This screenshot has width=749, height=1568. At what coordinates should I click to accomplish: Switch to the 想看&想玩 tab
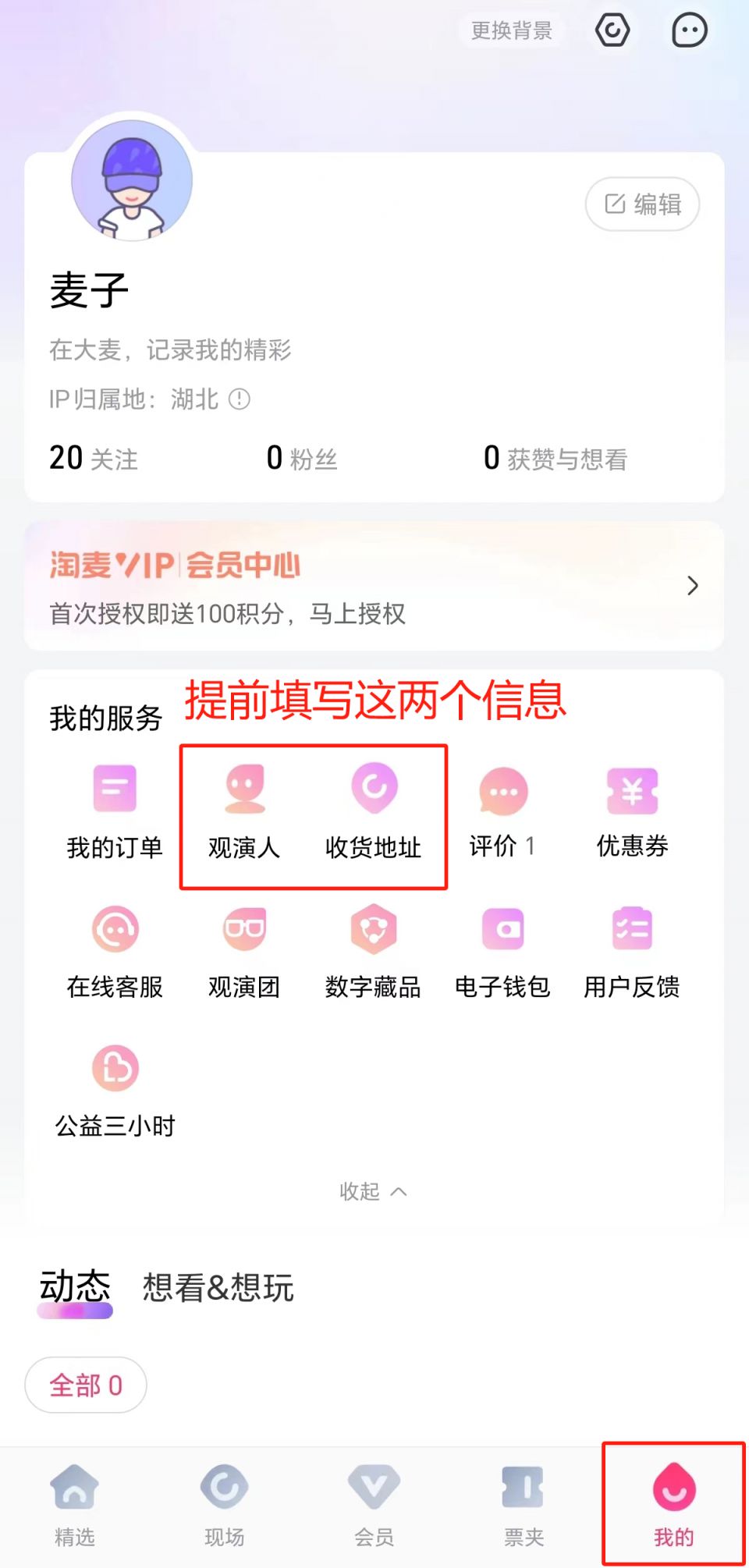point(218,1288)
